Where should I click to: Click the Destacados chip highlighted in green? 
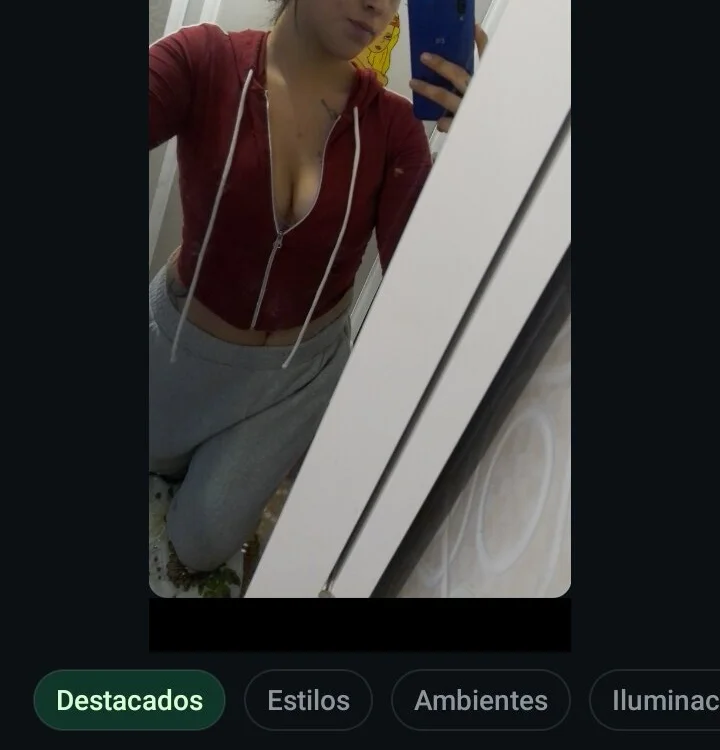[129, 700]
